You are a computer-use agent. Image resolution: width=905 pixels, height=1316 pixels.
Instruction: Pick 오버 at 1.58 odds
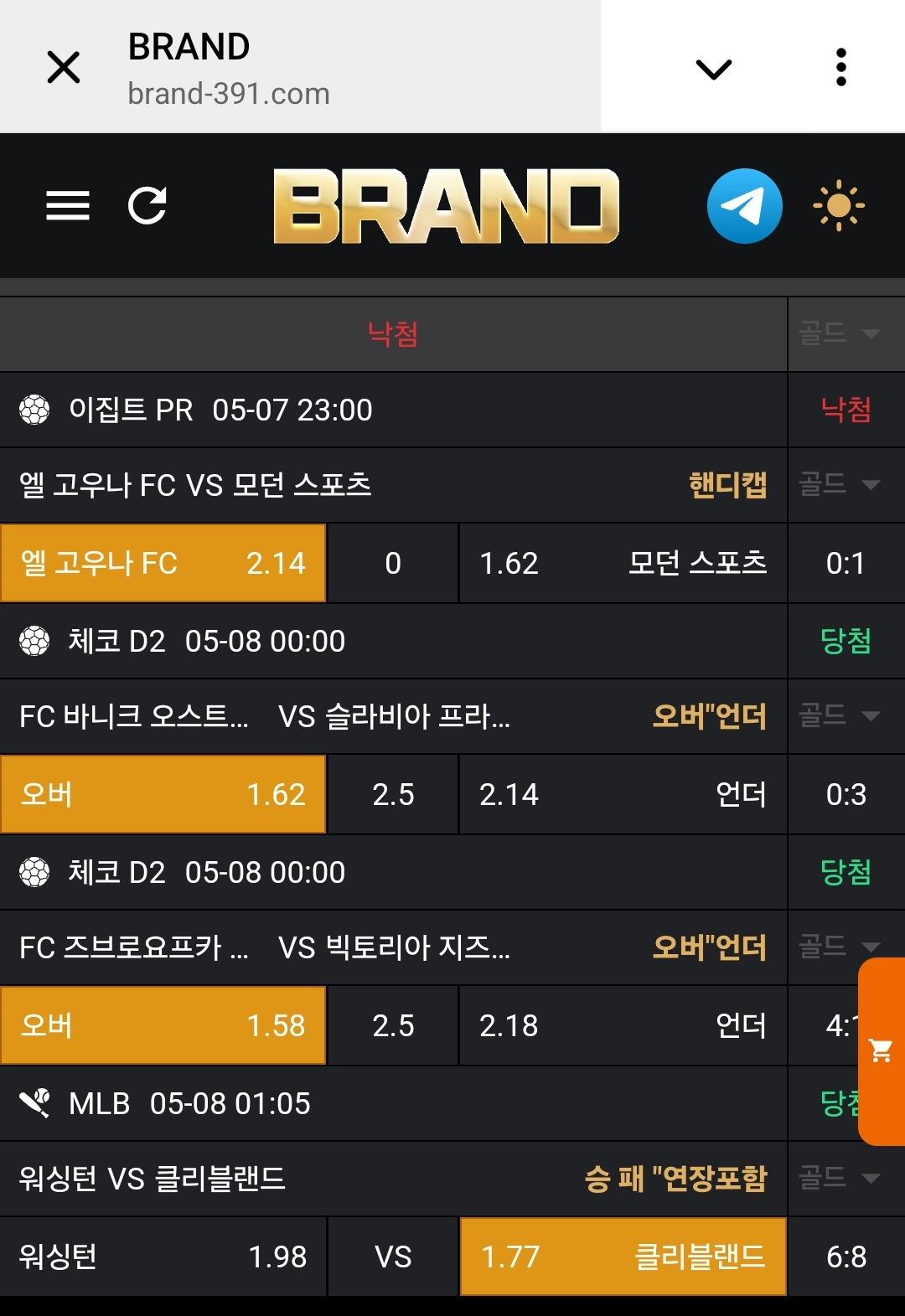163,1025
